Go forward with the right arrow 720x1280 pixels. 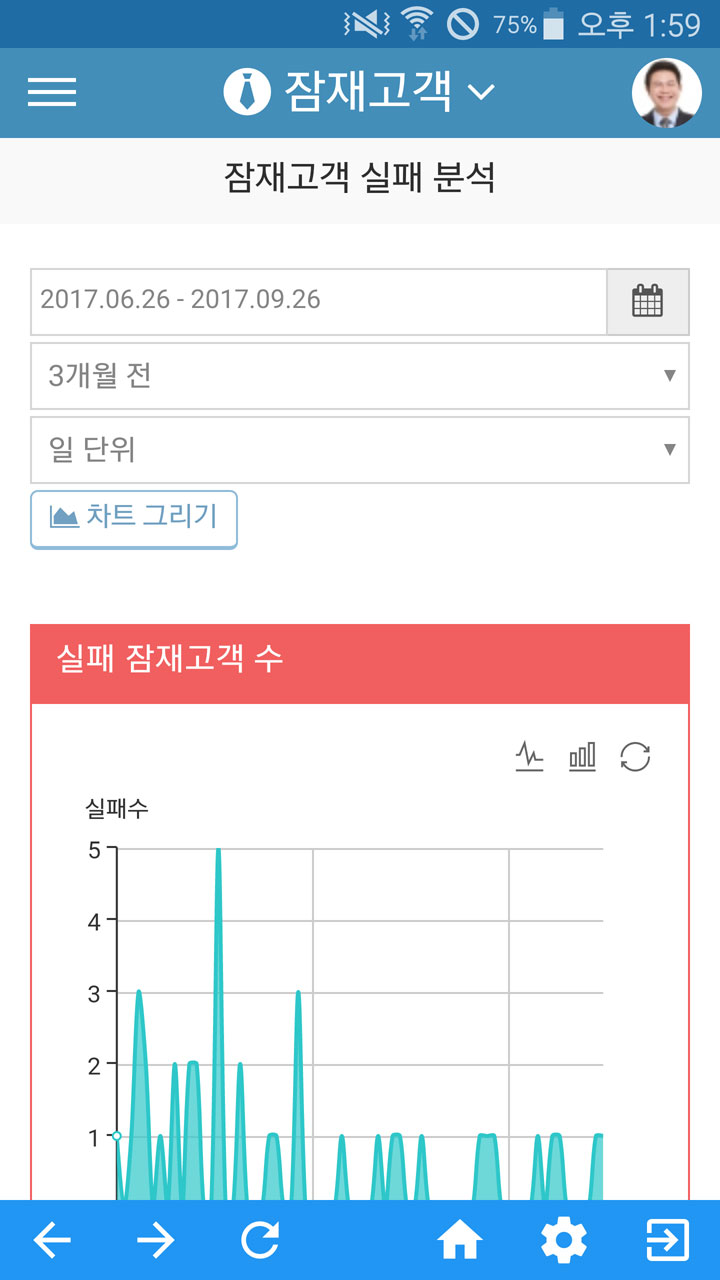(155, 1241)
